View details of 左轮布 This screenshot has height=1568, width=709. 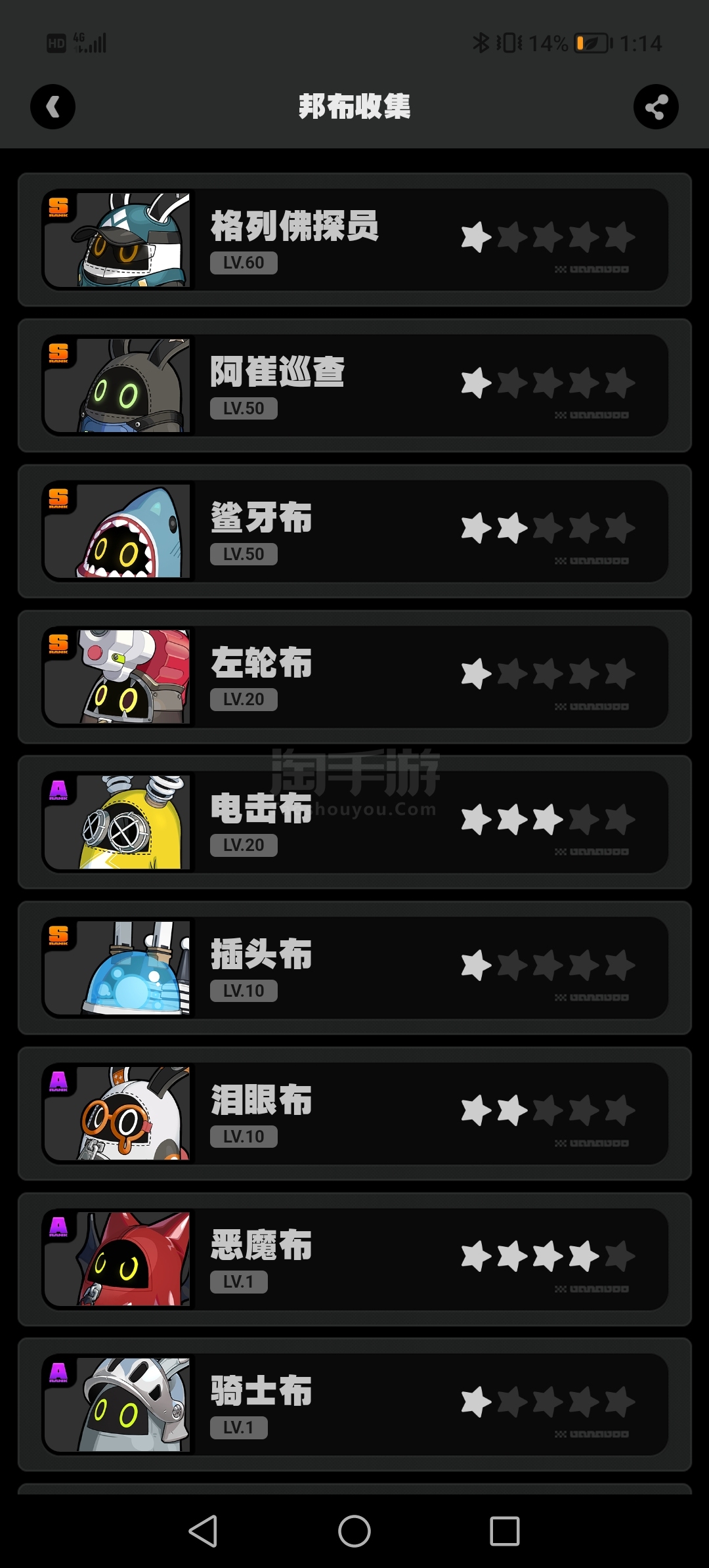tap(354, 677)
